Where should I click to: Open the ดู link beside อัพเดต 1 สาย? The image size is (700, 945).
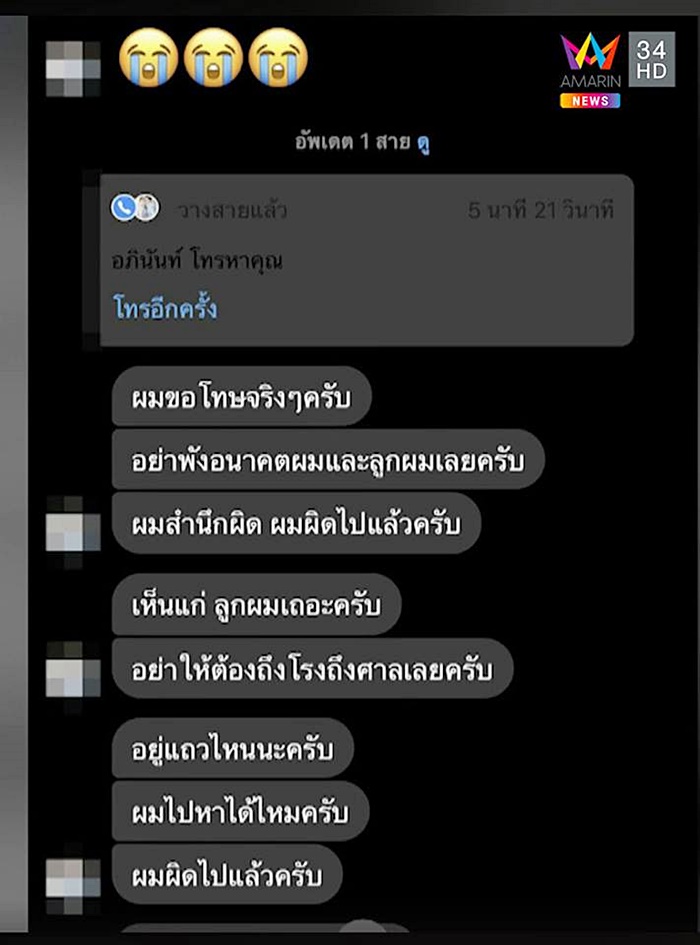(424, 143)
